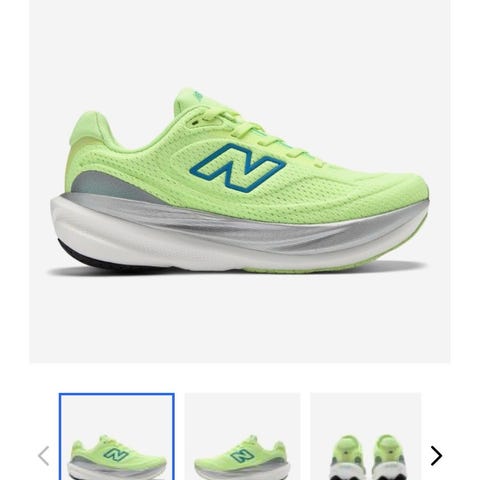Show the next gallery thumbnails arrow
Viewport: 480px width, 480px height.
click(436, 455)
